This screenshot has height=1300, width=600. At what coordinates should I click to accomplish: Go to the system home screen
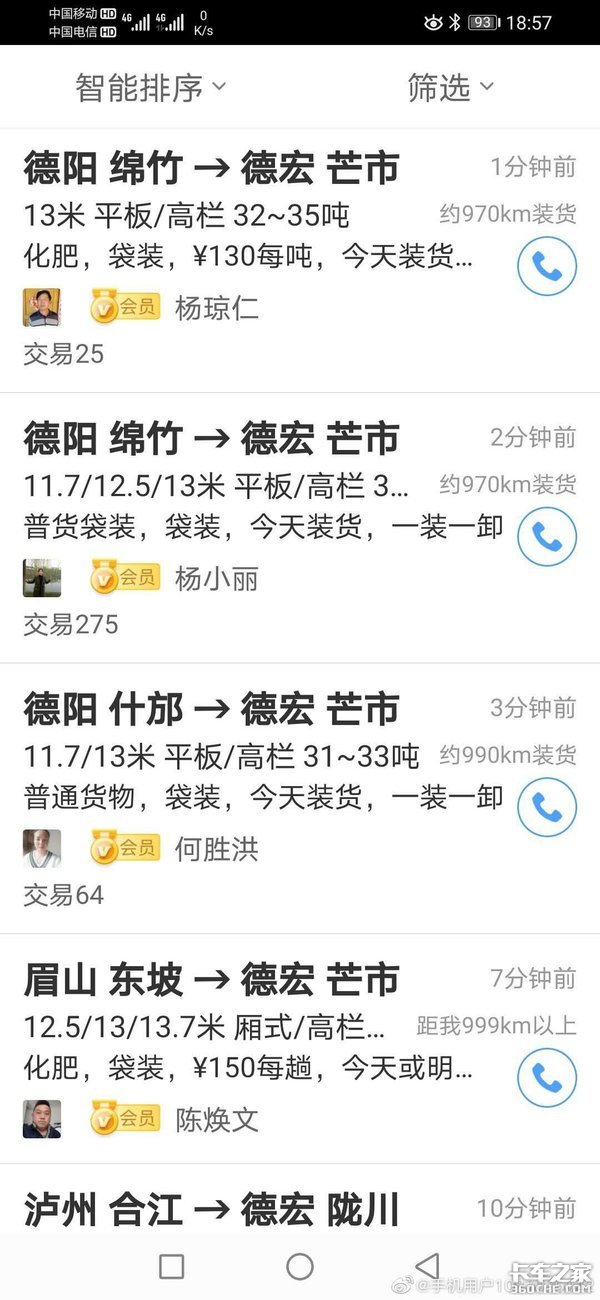(300, 1267)
